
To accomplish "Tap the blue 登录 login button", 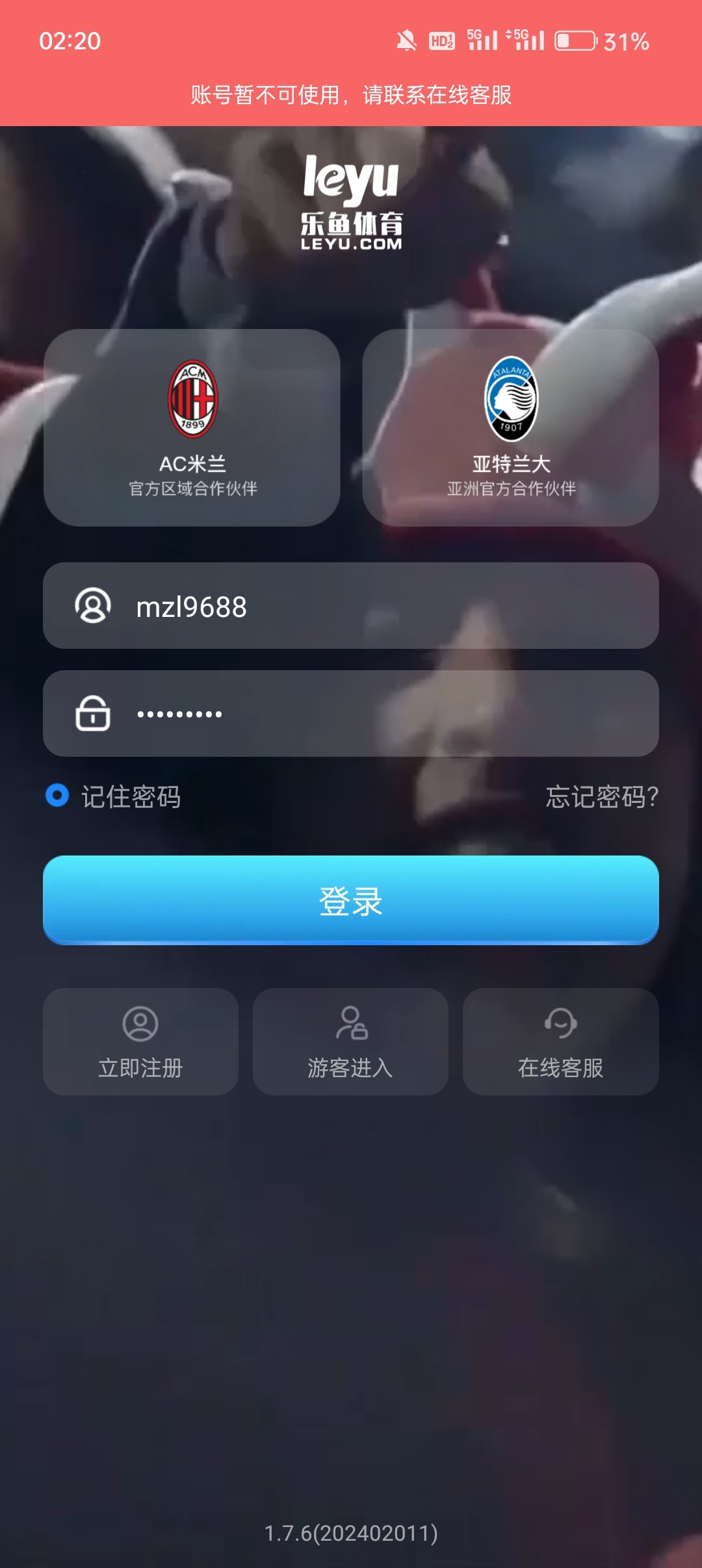I will [x=351, y=900].
